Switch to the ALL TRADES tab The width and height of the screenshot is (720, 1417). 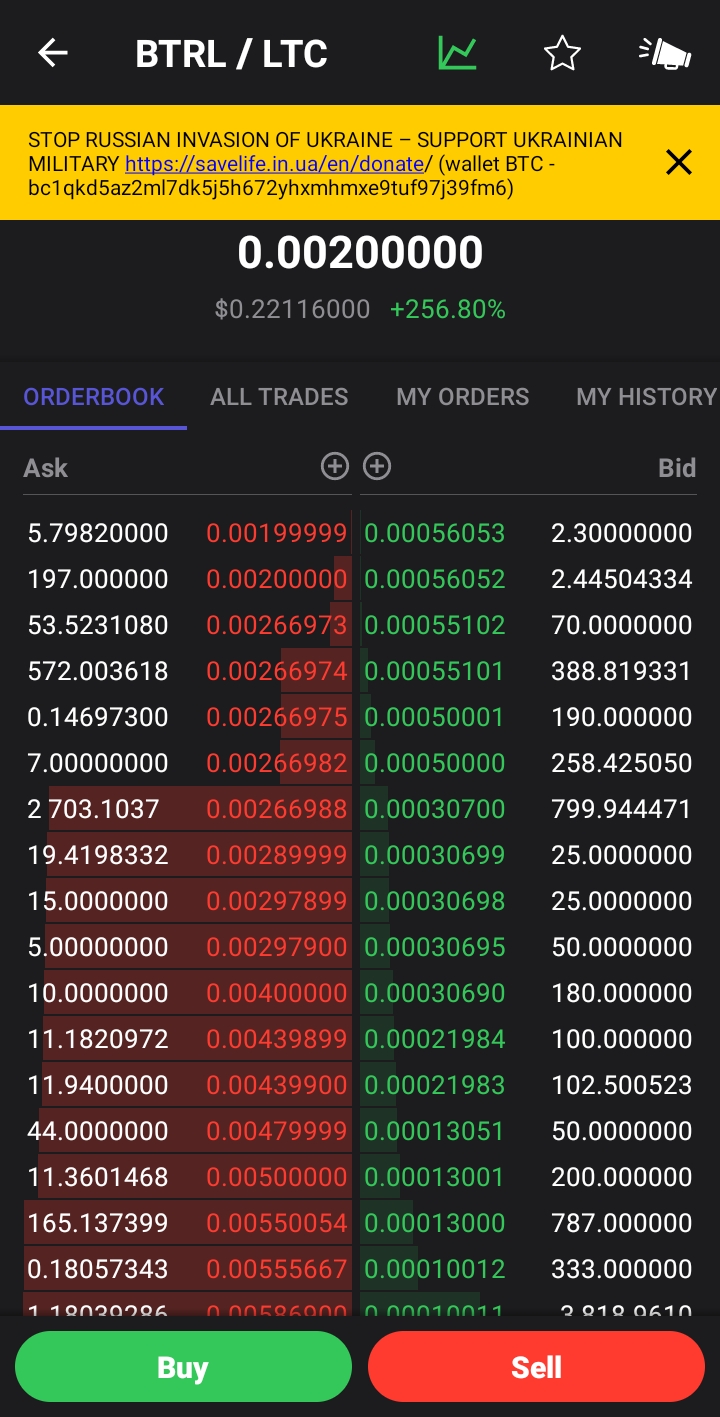[x=279, y=397]
